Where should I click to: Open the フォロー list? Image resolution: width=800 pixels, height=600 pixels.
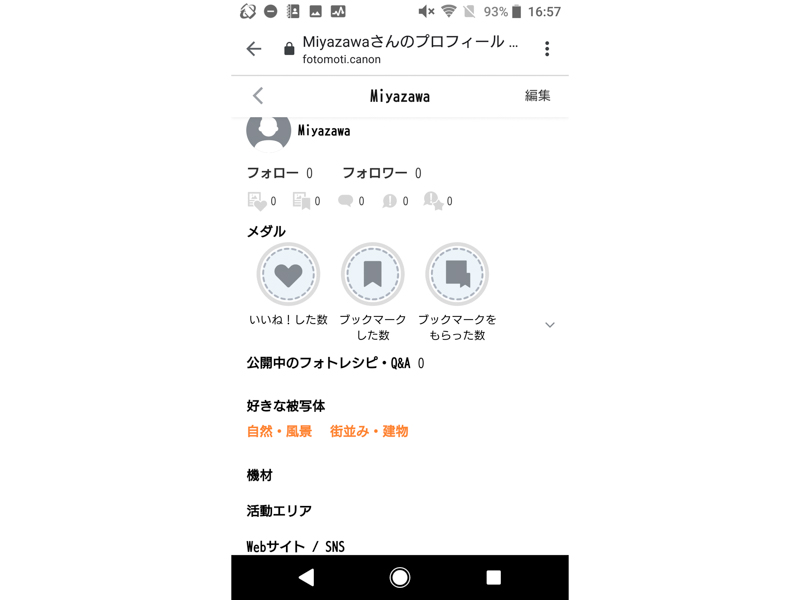(279, 173)
